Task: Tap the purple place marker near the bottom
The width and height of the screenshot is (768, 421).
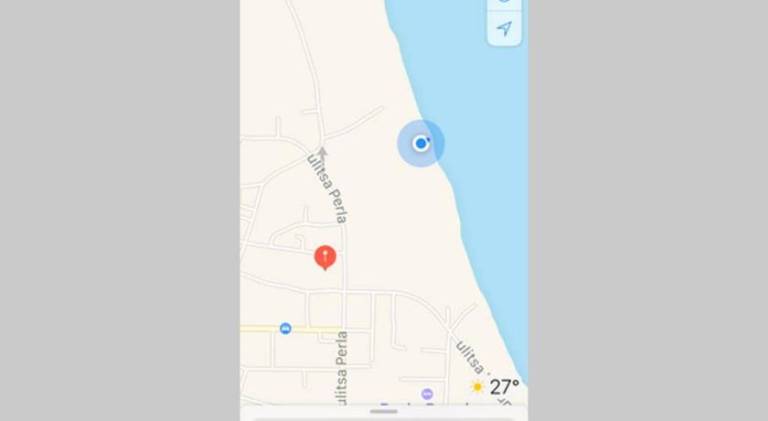Action: tap(427, 394)
